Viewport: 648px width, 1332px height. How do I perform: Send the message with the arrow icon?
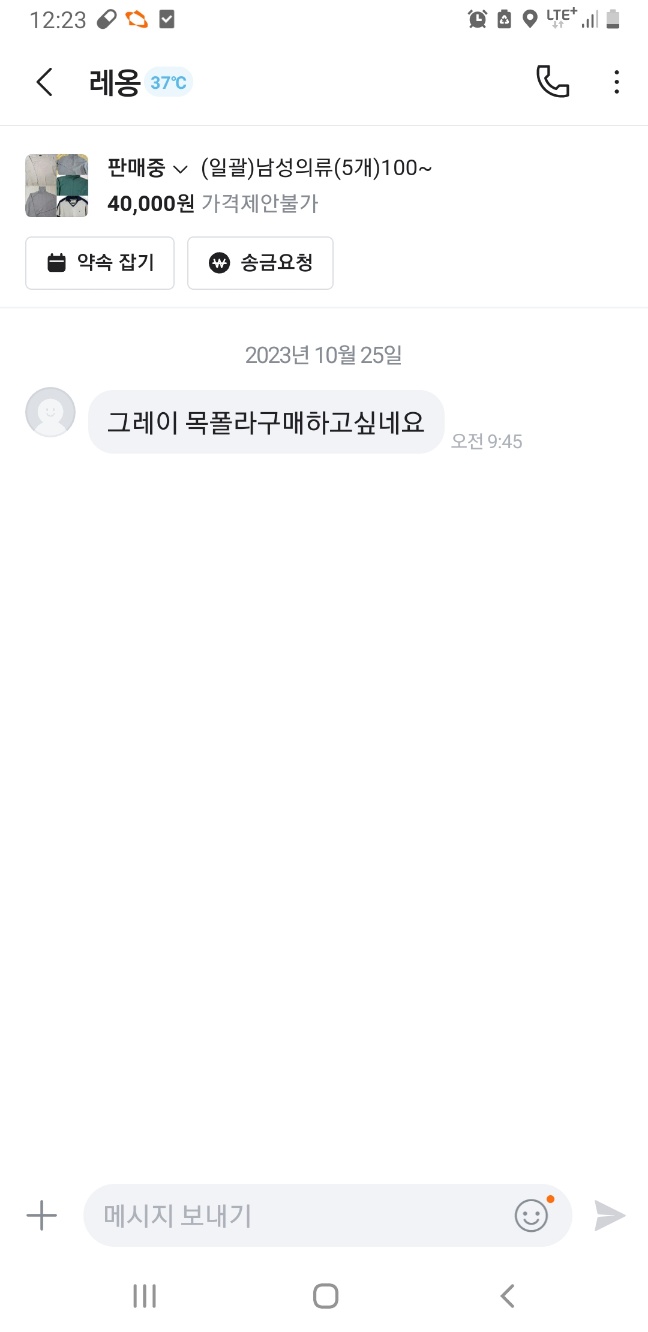tap(609, 1215)
